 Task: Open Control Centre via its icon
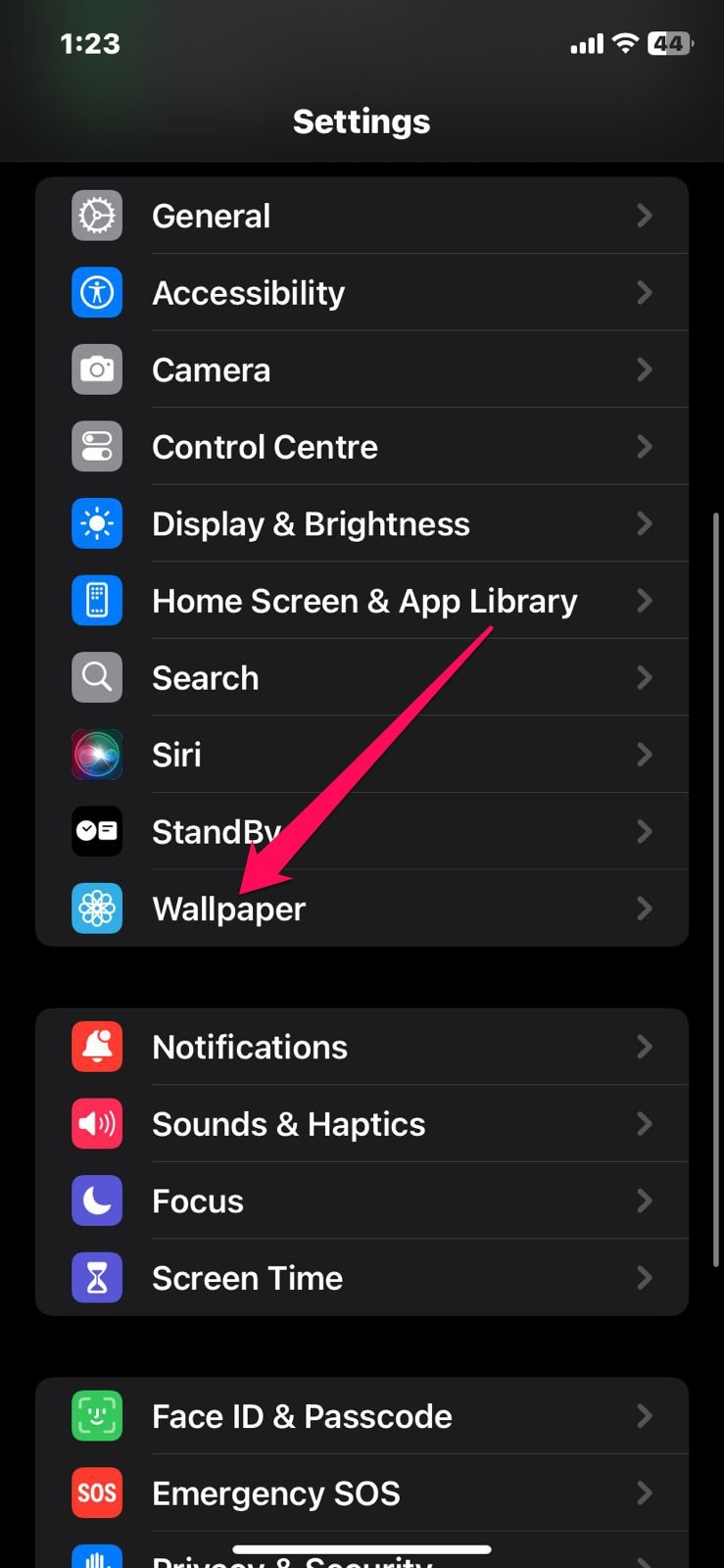[x=96, y=446]
